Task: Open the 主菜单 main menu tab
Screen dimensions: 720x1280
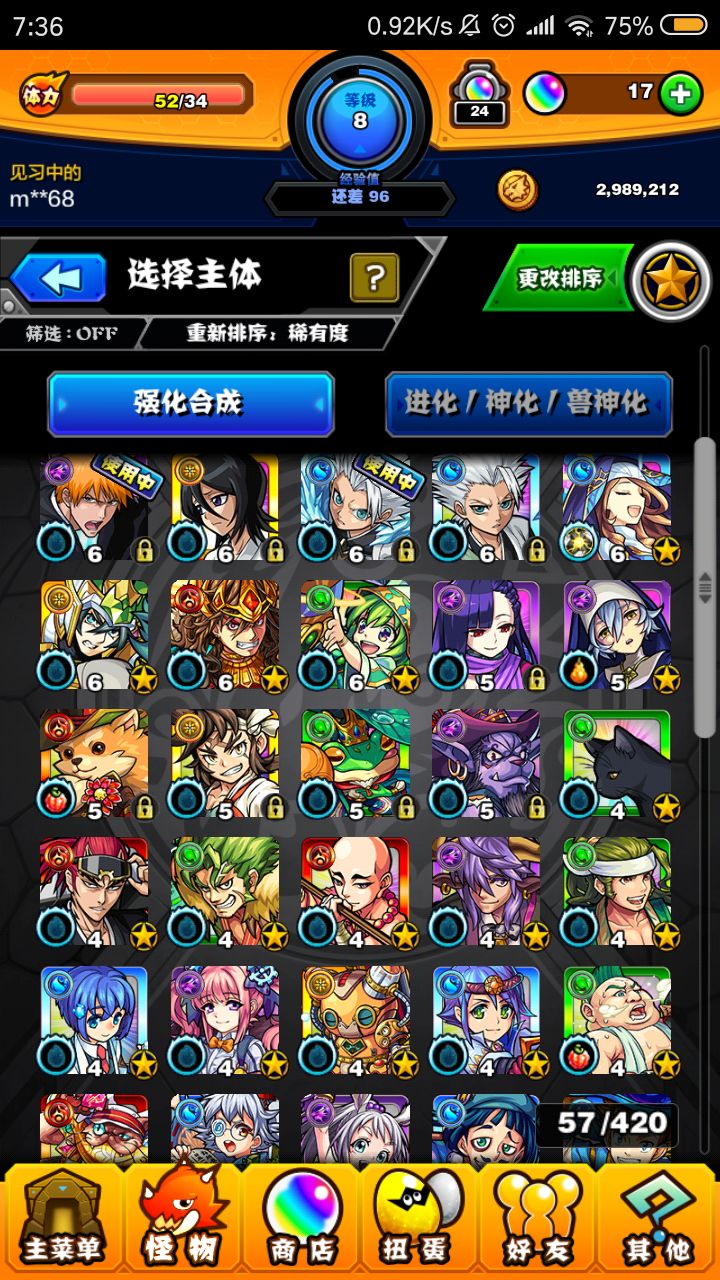Action: coord(62,1218)
